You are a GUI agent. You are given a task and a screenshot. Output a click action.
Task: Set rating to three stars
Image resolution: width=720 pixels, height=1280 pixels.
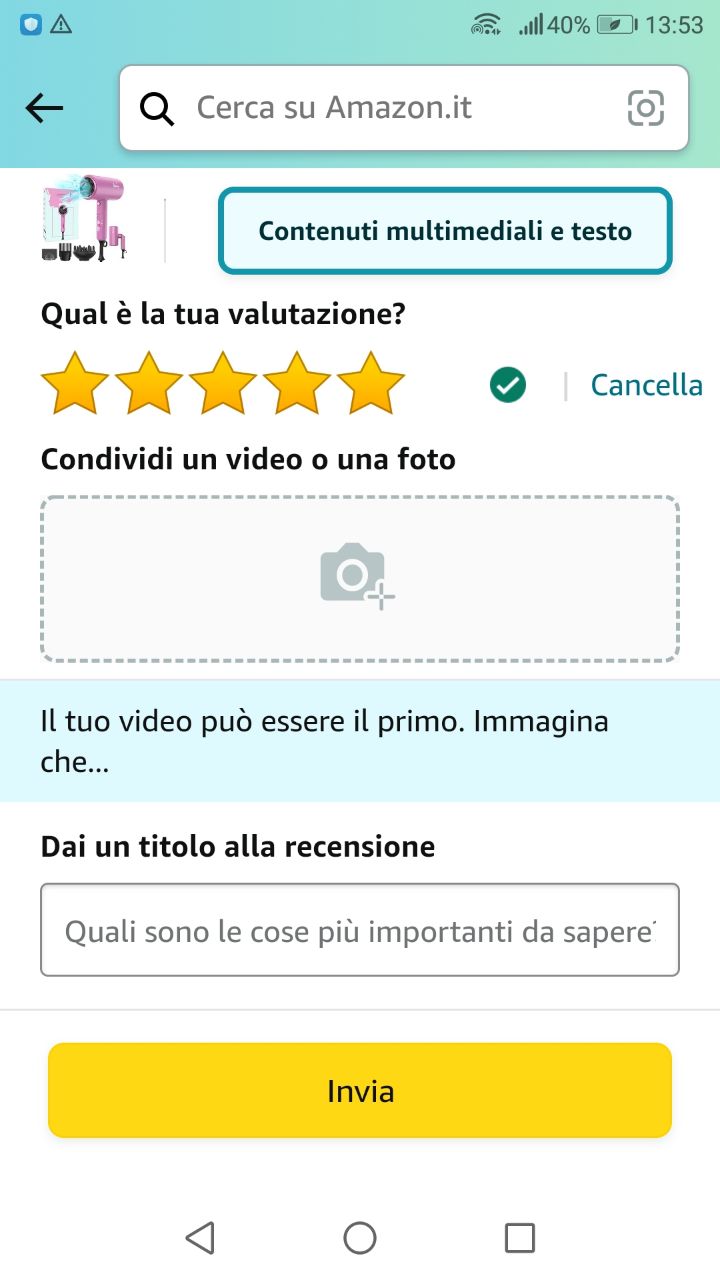click(x=223, y=384)
